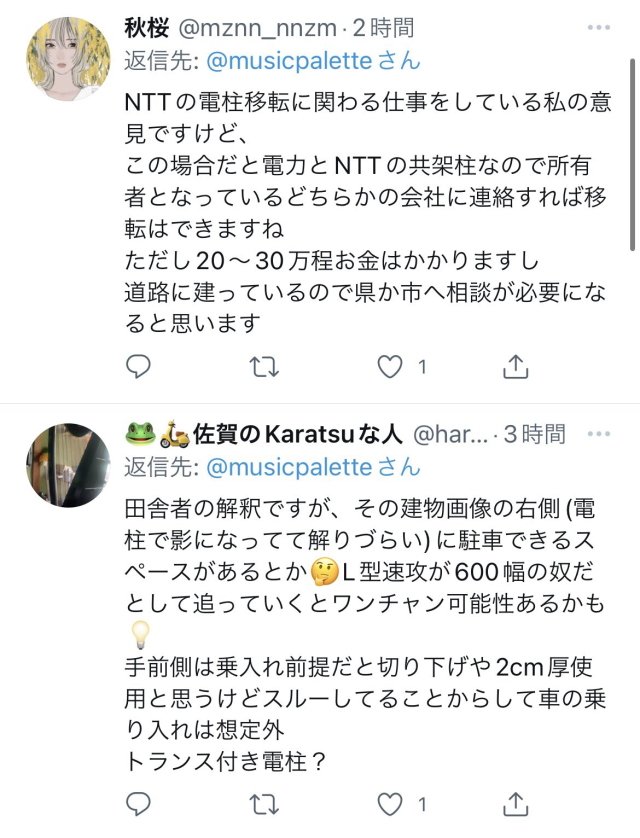Reply to 秋桜's tweet
Screen dimensions: 640x838
(139, 367)
